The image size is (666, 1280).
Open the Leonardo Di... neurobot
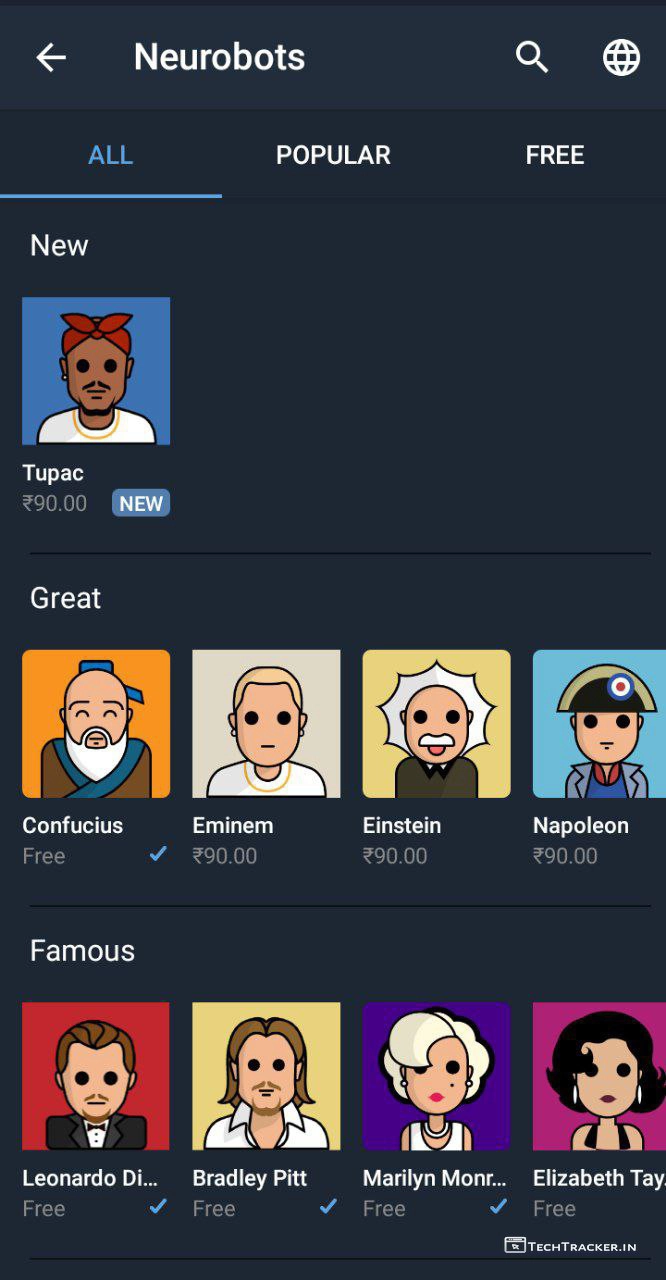coord(96,1076)
